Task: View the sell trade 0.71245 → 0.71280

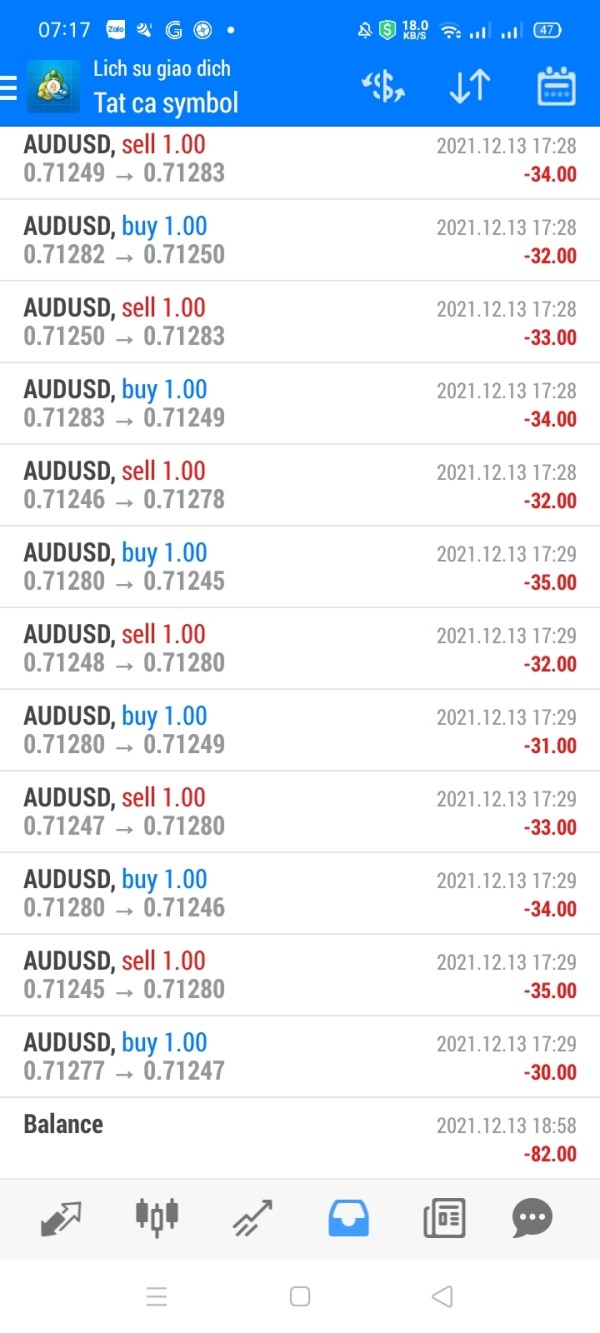Action: tap(300, 975)
